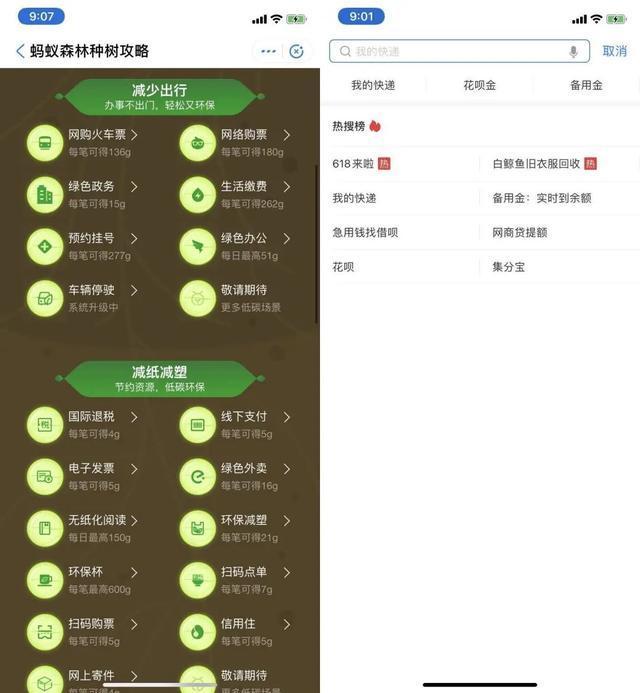Image resolution: width=640 pixels, height=693 pixels.
Task: Open hot search 618来啦
Action: point(354,163)
